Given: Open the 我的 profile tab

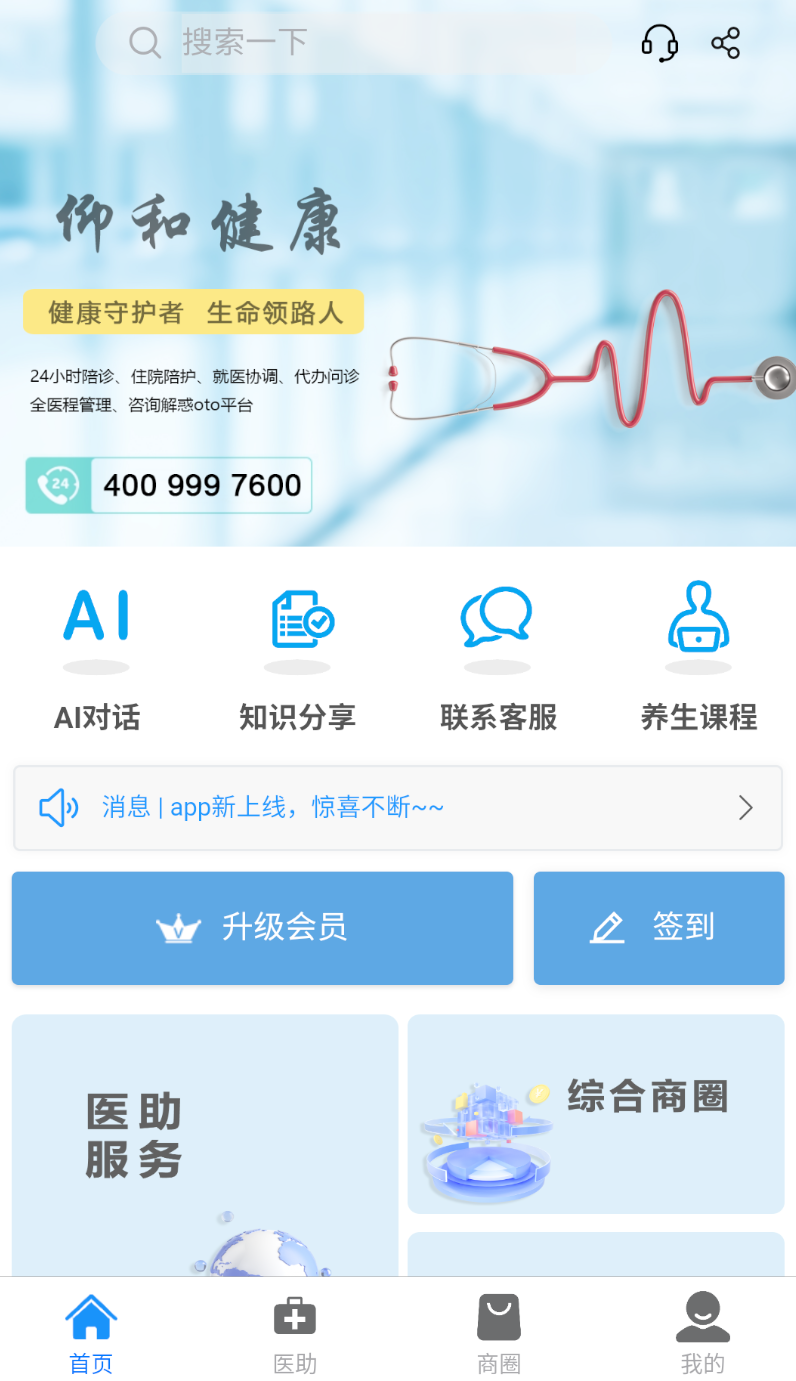Looking at the screenshot, I should (x=702, y=1330).
